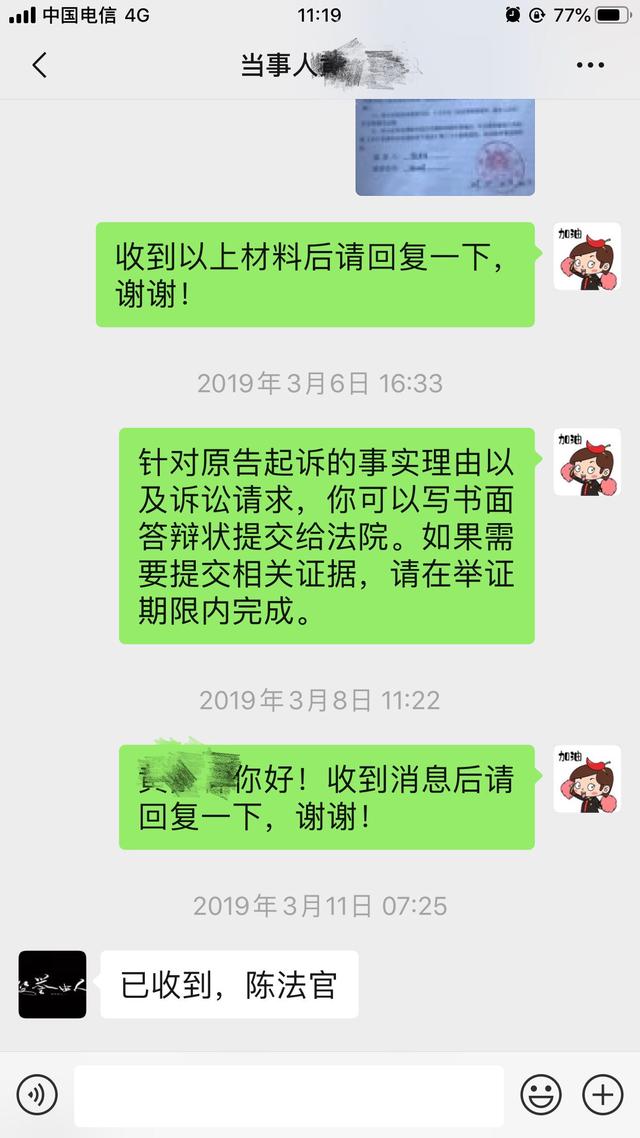Open the document photo in chat

pyautogui.click(x=445, y=147)
